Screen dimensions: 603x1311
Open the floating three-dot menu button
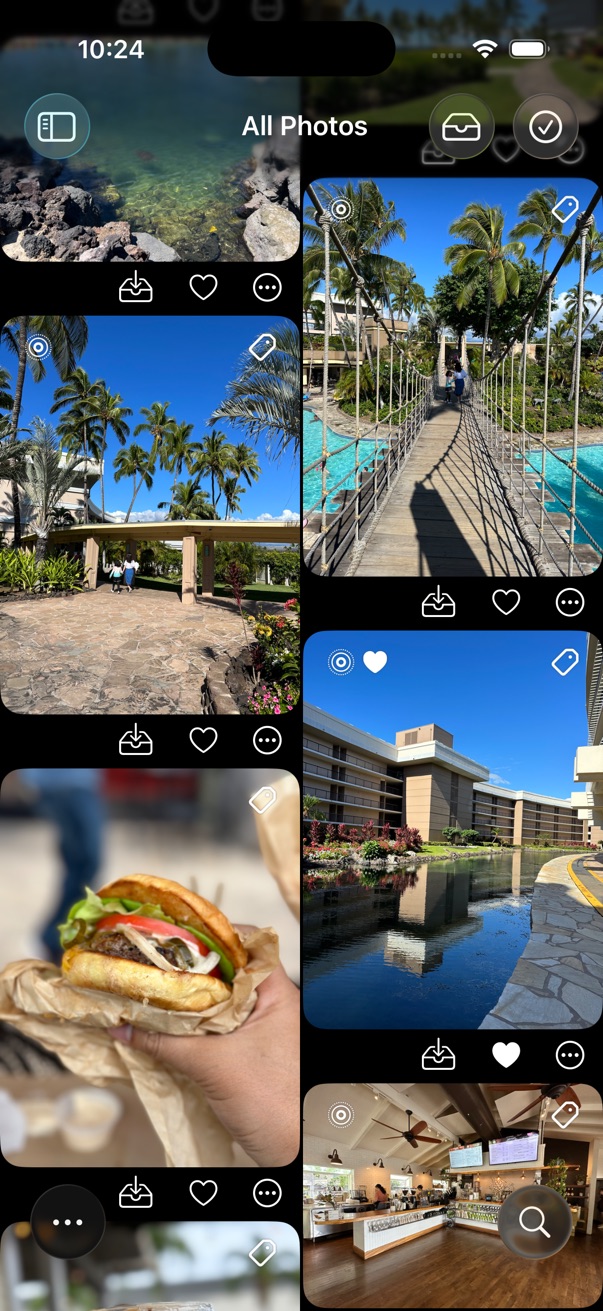coord(68,1222)
